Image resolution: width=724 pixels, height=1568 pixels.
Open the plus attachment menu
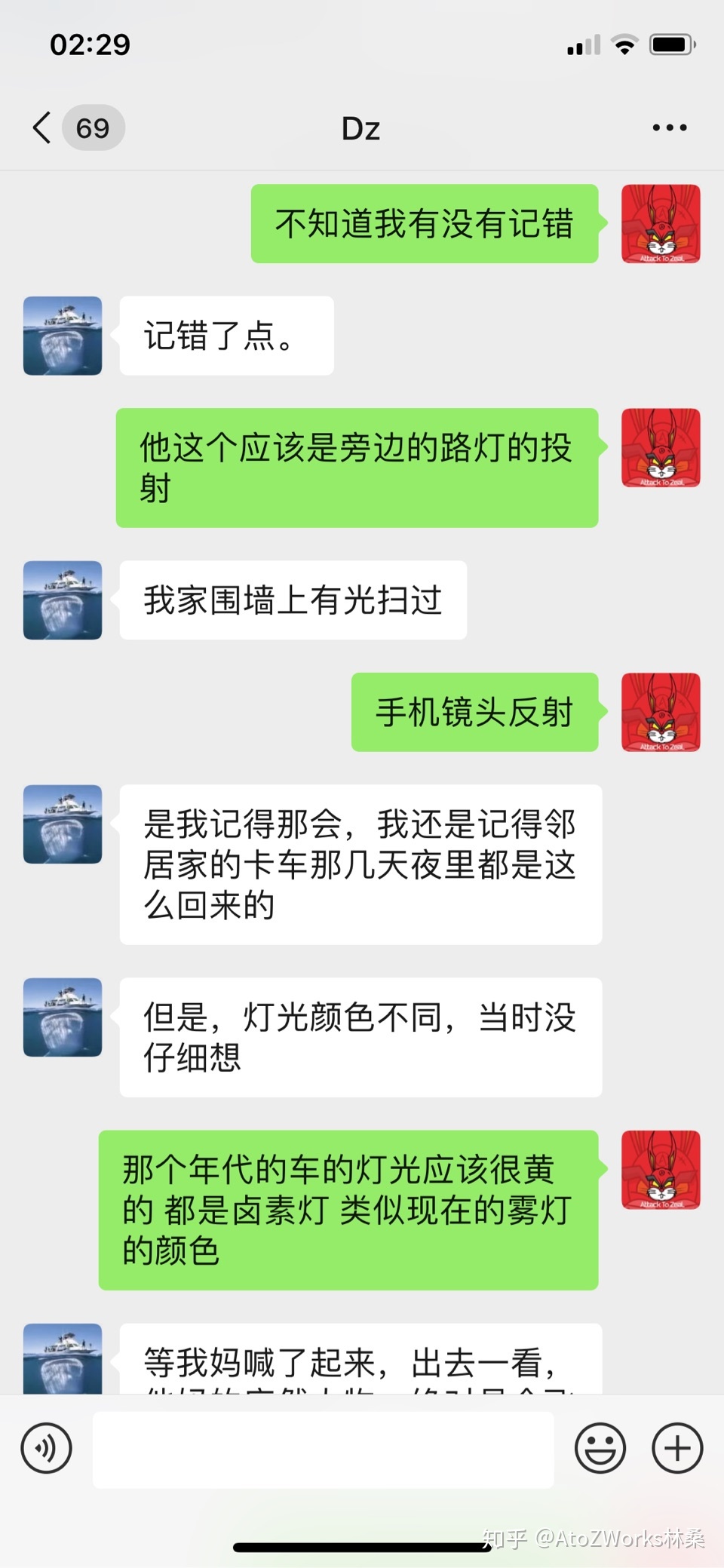677,1448
